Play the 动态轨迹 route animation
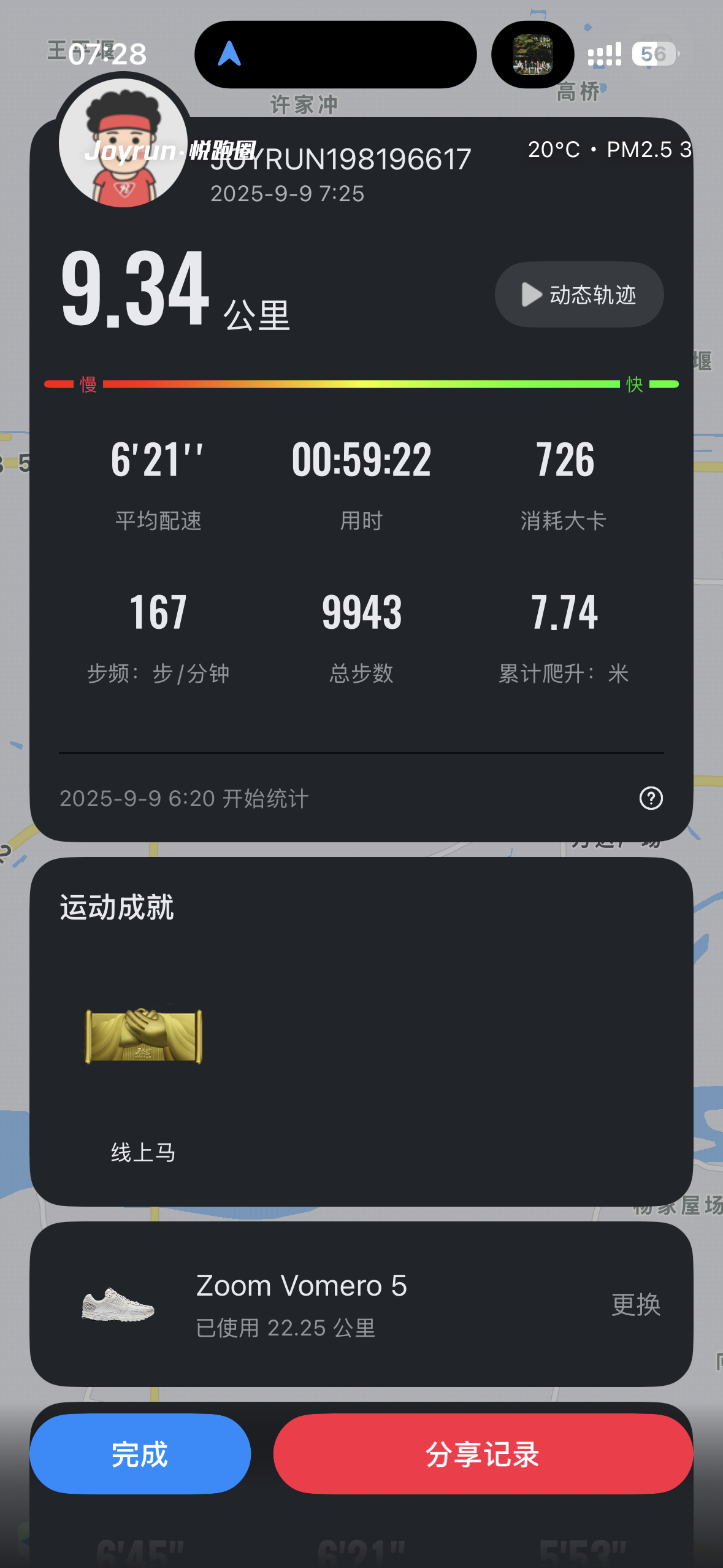 pos(579,294)
